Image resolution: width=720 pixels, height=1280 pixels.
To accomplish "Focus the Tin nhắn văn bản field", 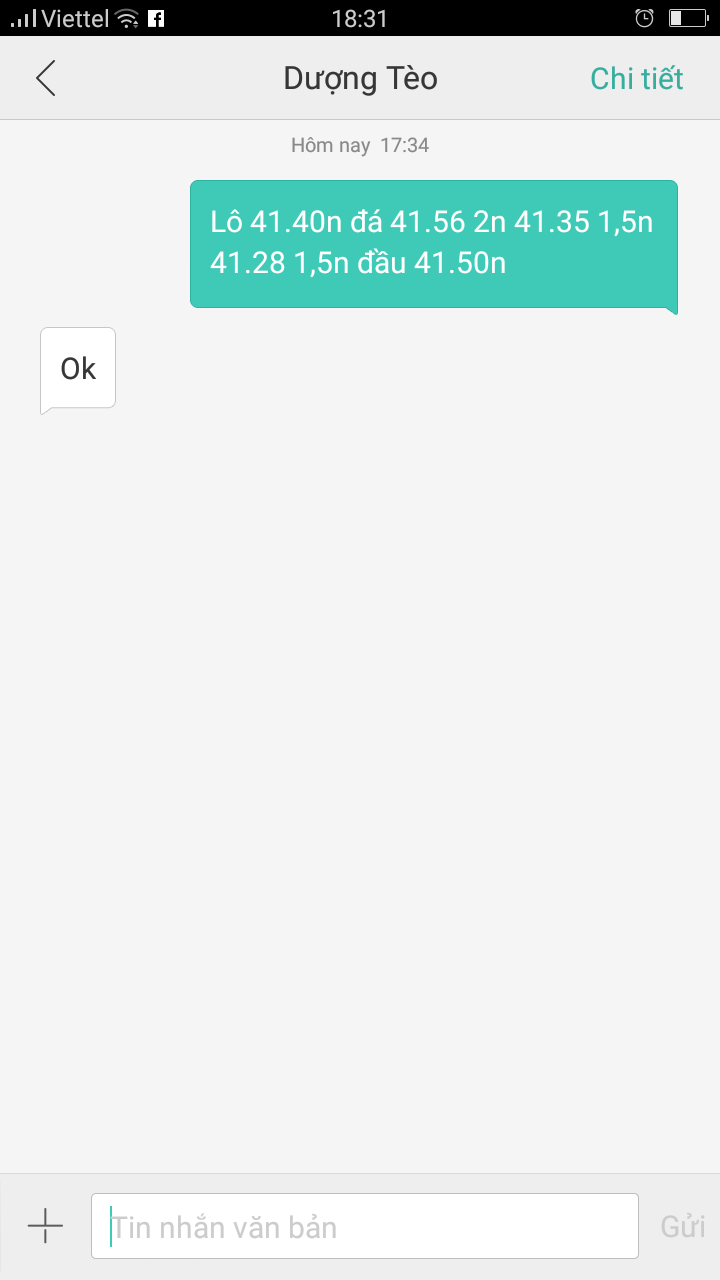I will coord(364,1226).
